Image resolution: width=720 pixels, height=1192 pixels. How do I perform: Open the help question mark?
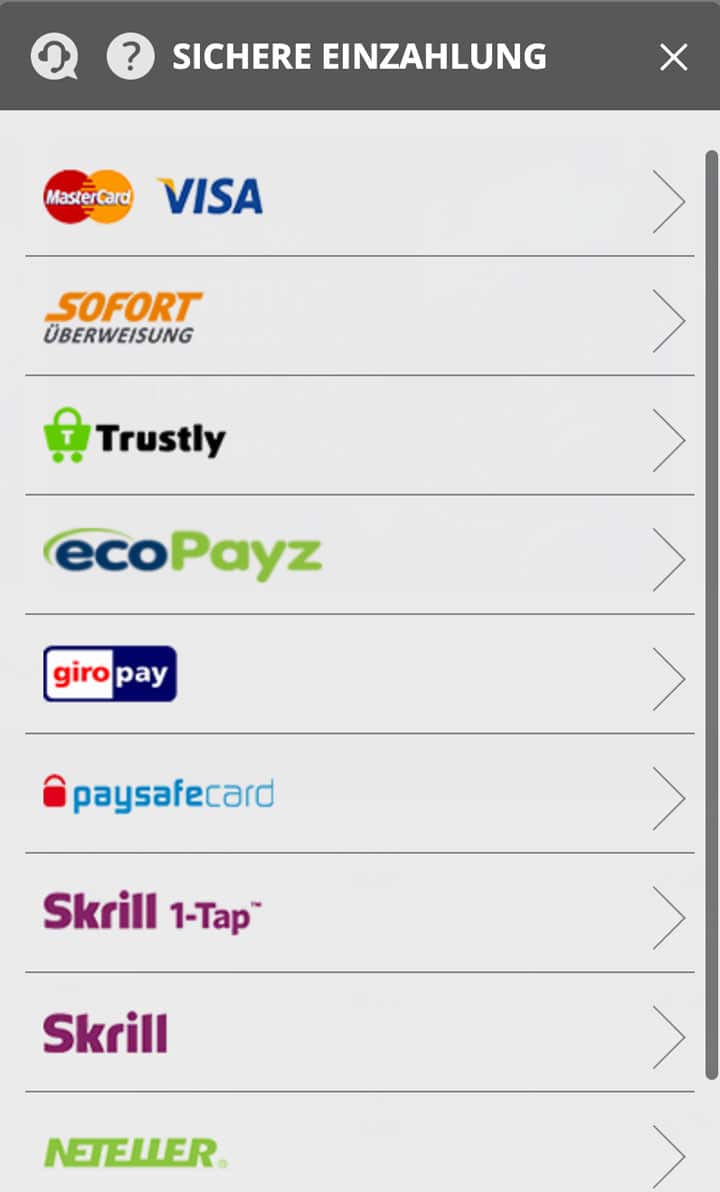click(x=130, y=57)
